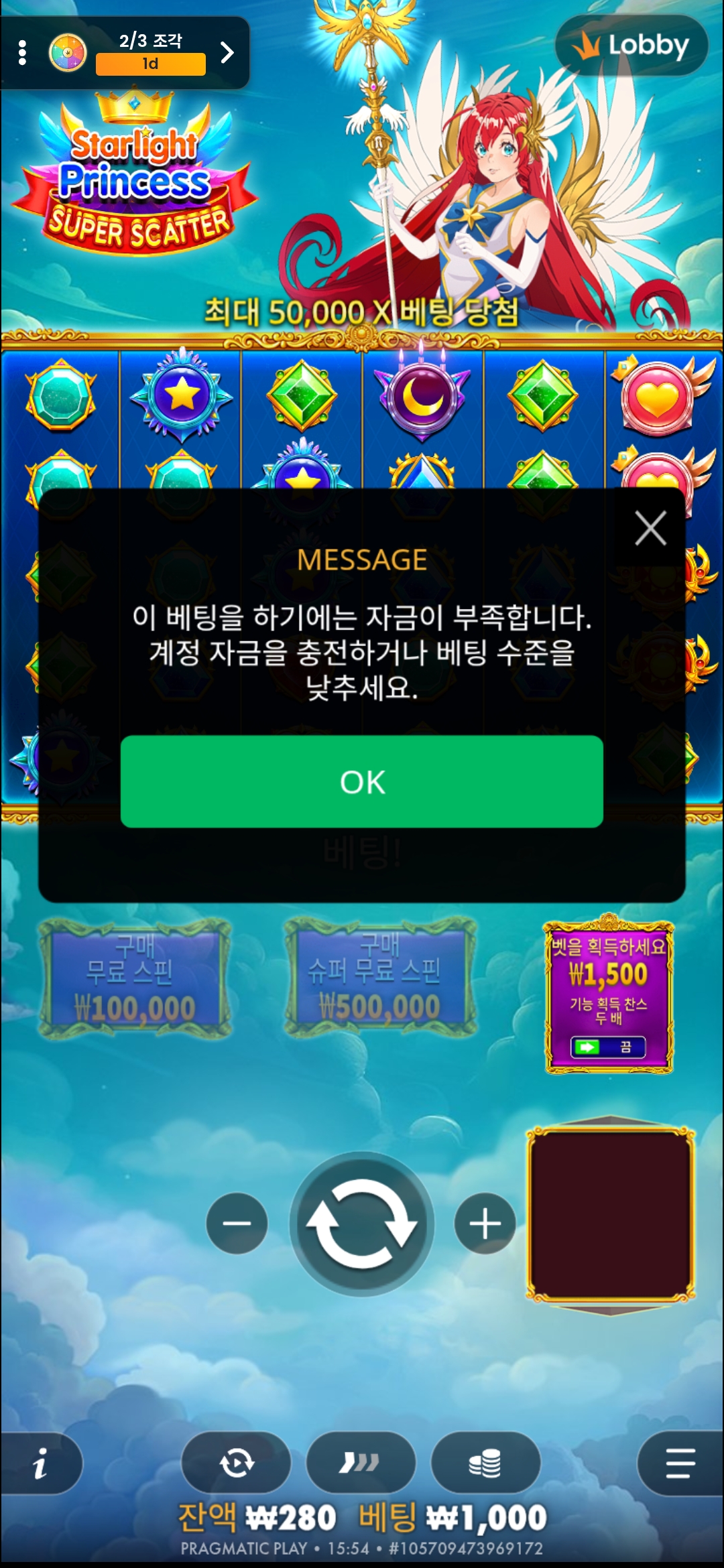This screenshot has height=1568, width=724.
Task: Confirm the message with OK button
Action: click(x=362, y=781)
